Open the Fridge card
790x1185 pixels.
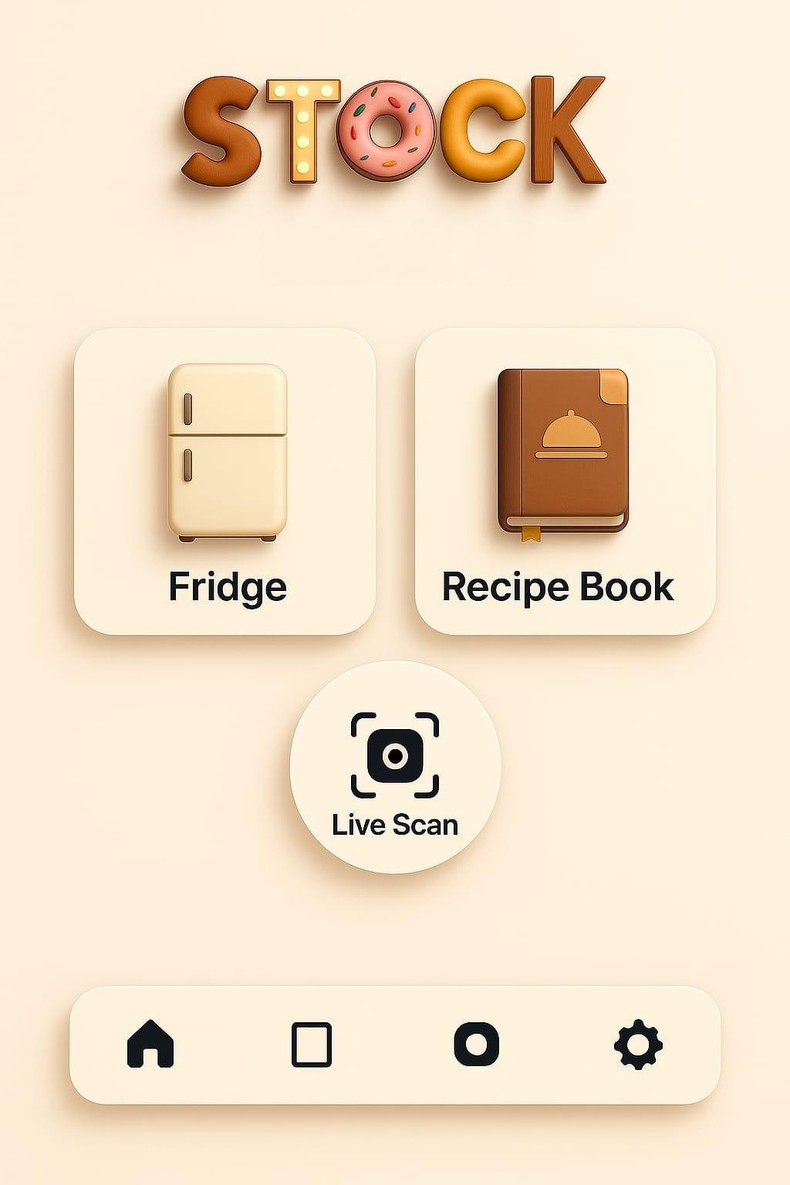pos(225,481)
